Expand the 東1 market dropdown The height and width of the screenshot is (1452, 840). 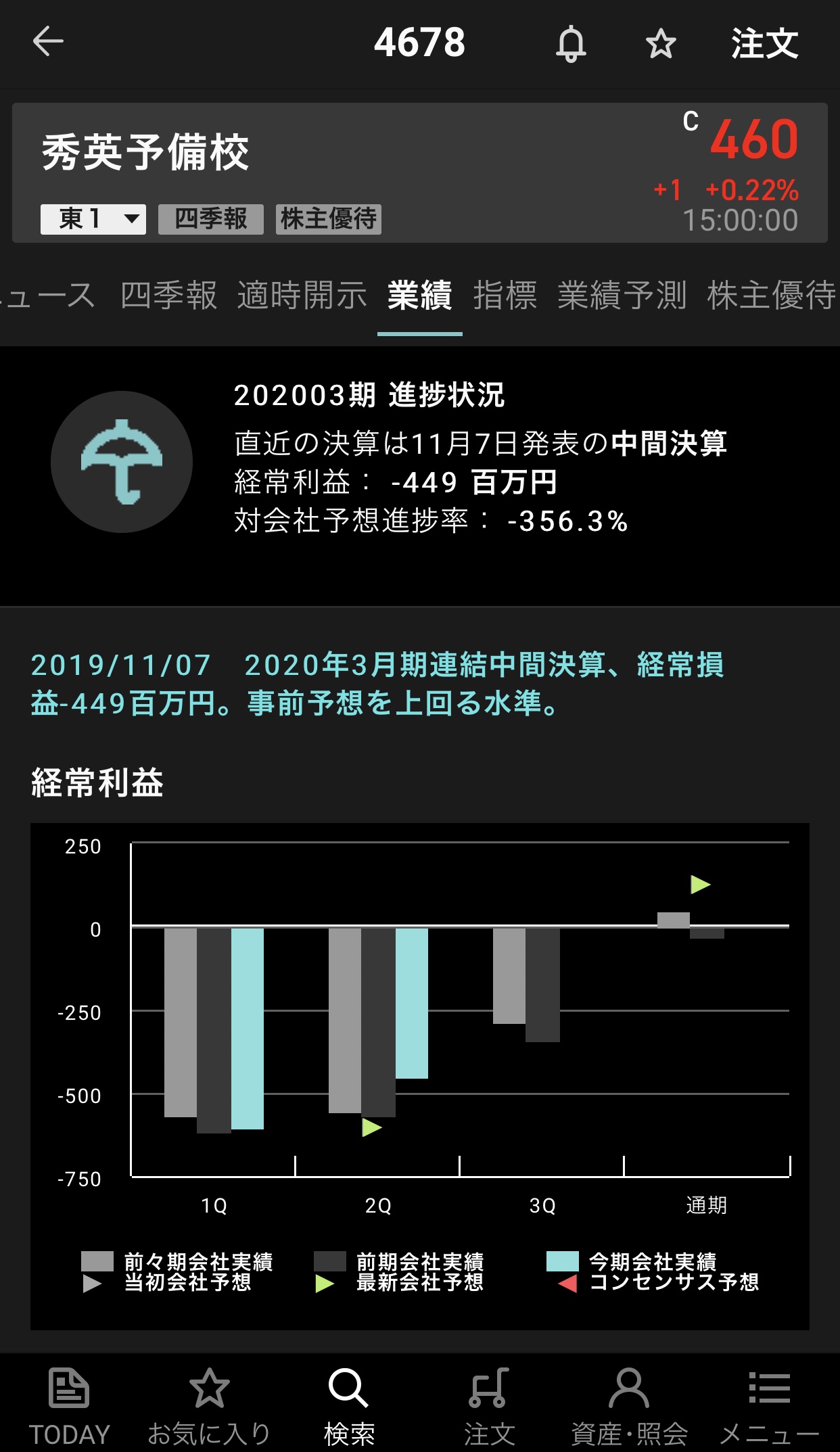(93, 219)
